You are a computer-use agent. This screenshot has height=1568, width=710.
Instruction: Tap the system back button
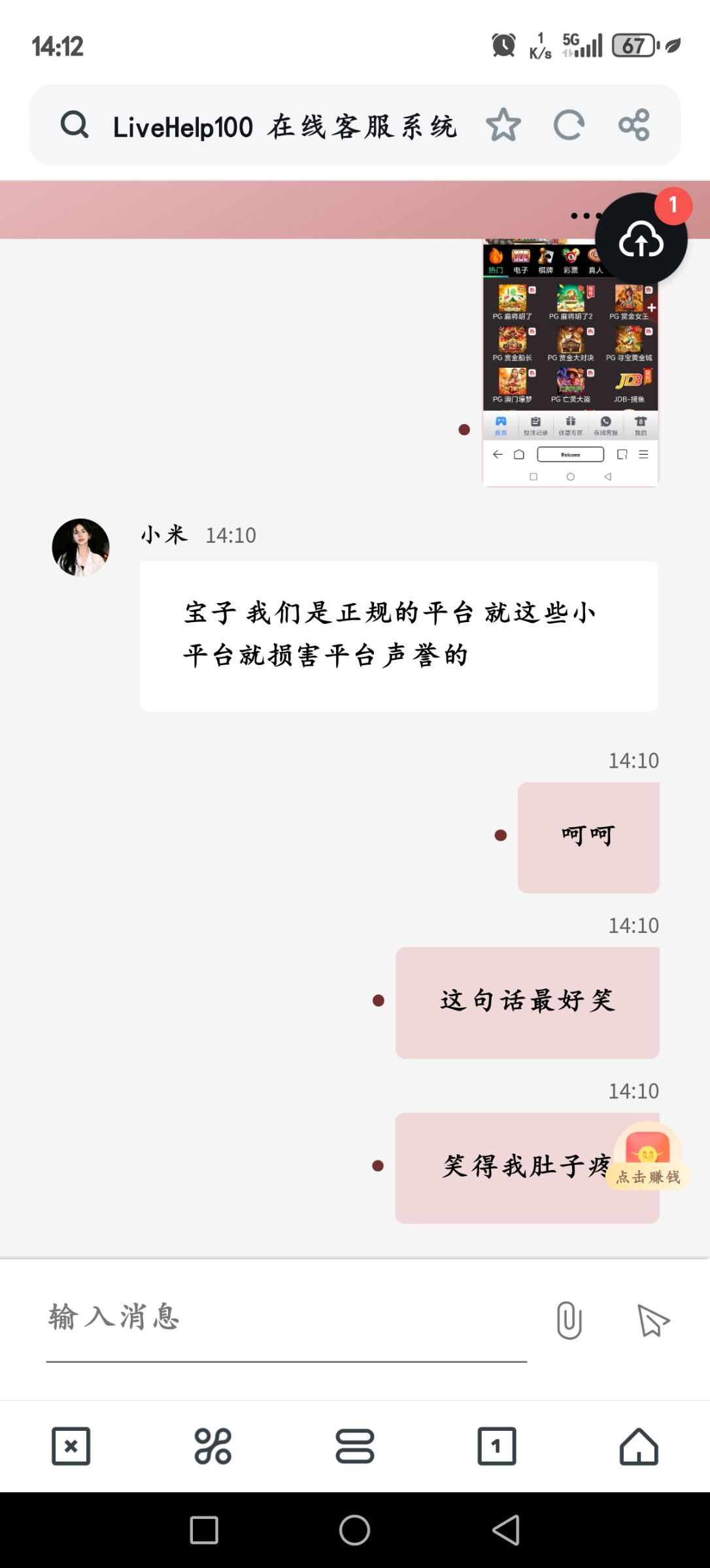506,1530
